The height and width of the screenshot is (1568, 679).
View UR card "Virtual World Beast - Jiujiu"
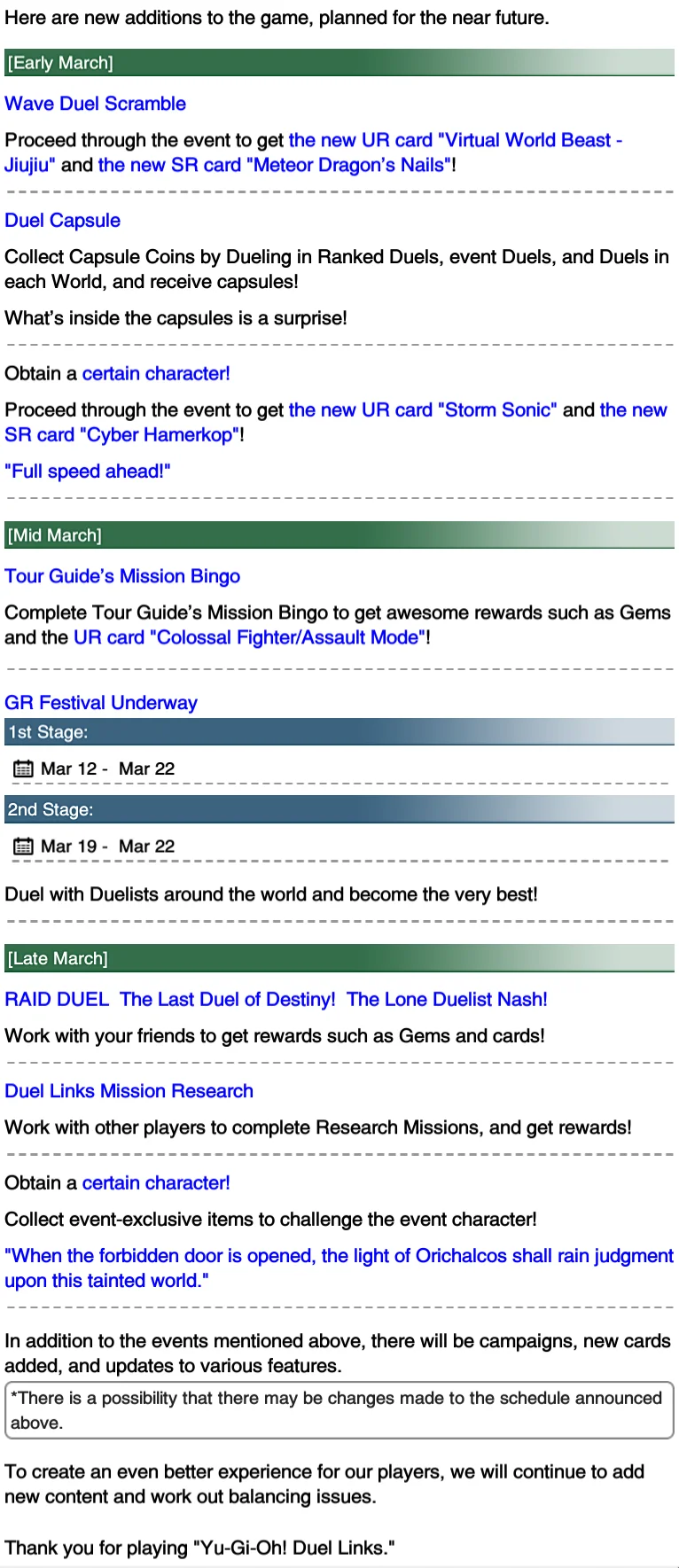click(454, 140)
